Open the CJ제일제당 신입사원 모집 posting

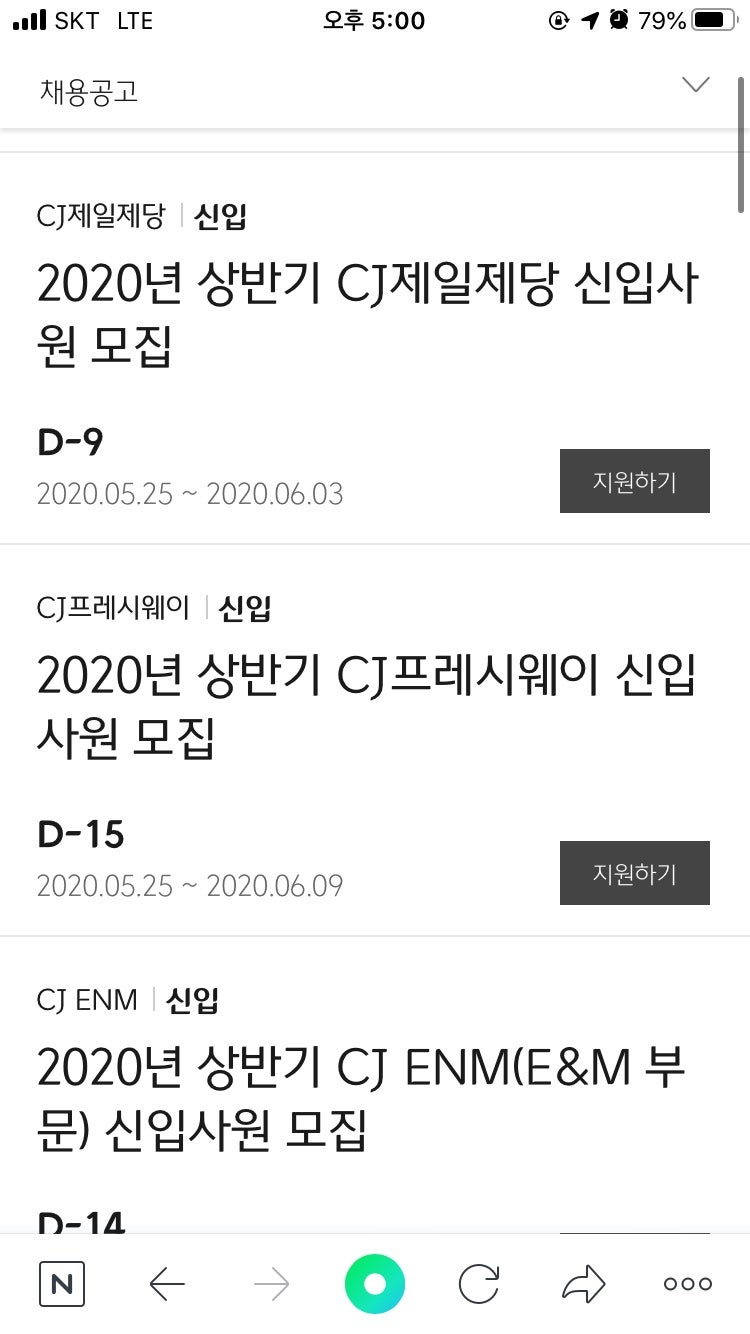pyautogui.click(x=366, y=315)
